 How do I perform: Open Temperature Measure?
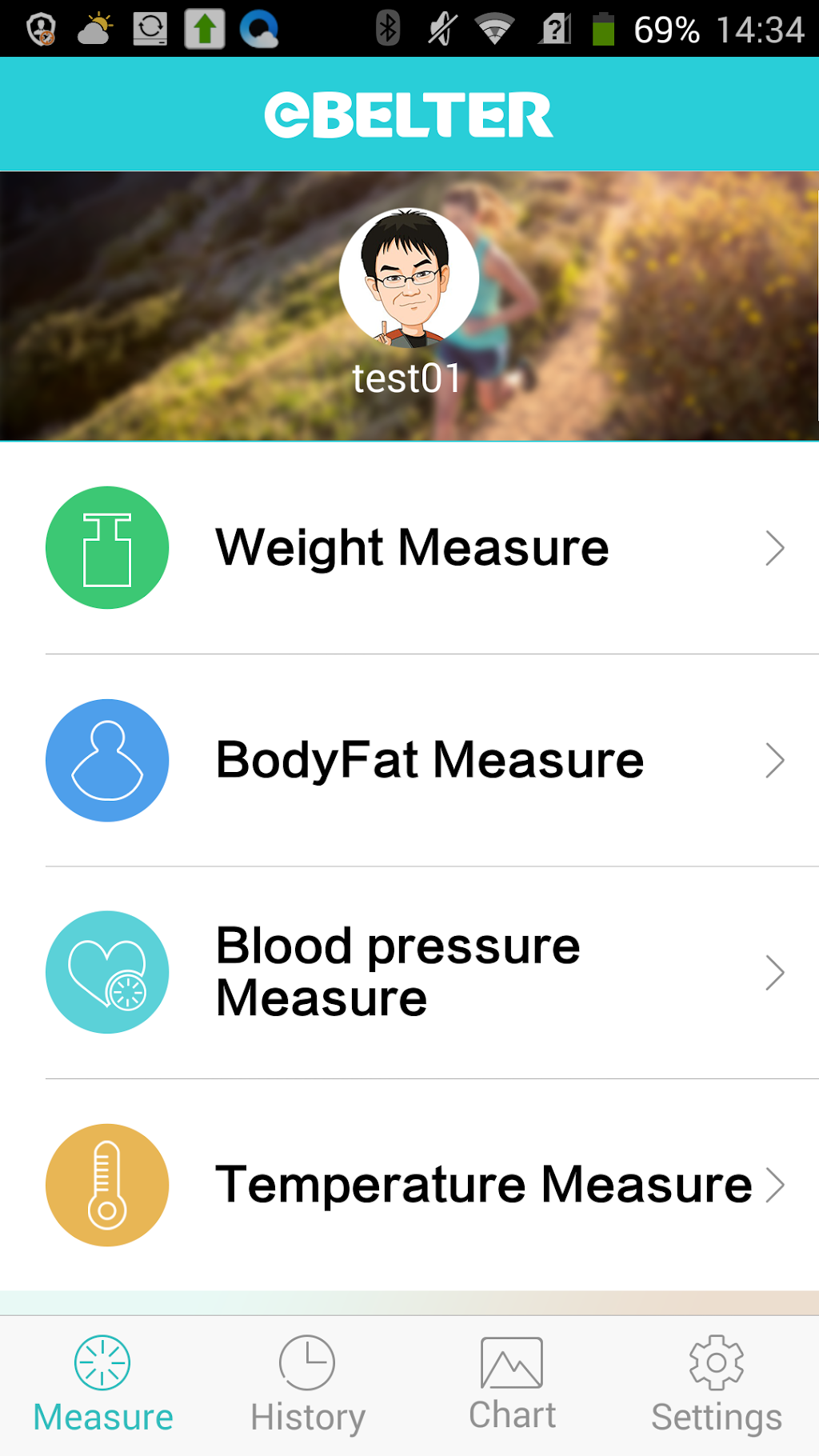pos(483,1185)
